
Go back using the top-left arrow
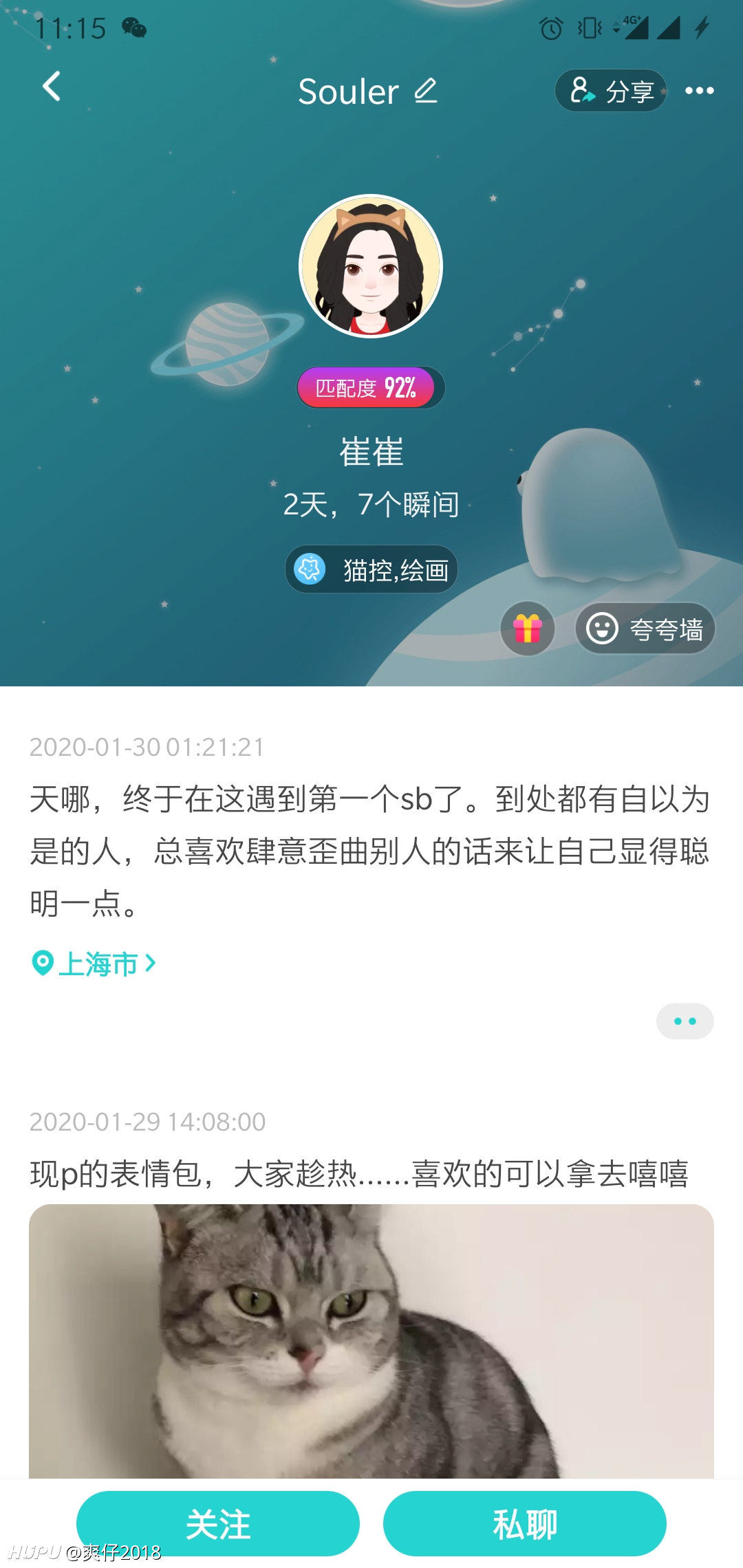point(52,87)
